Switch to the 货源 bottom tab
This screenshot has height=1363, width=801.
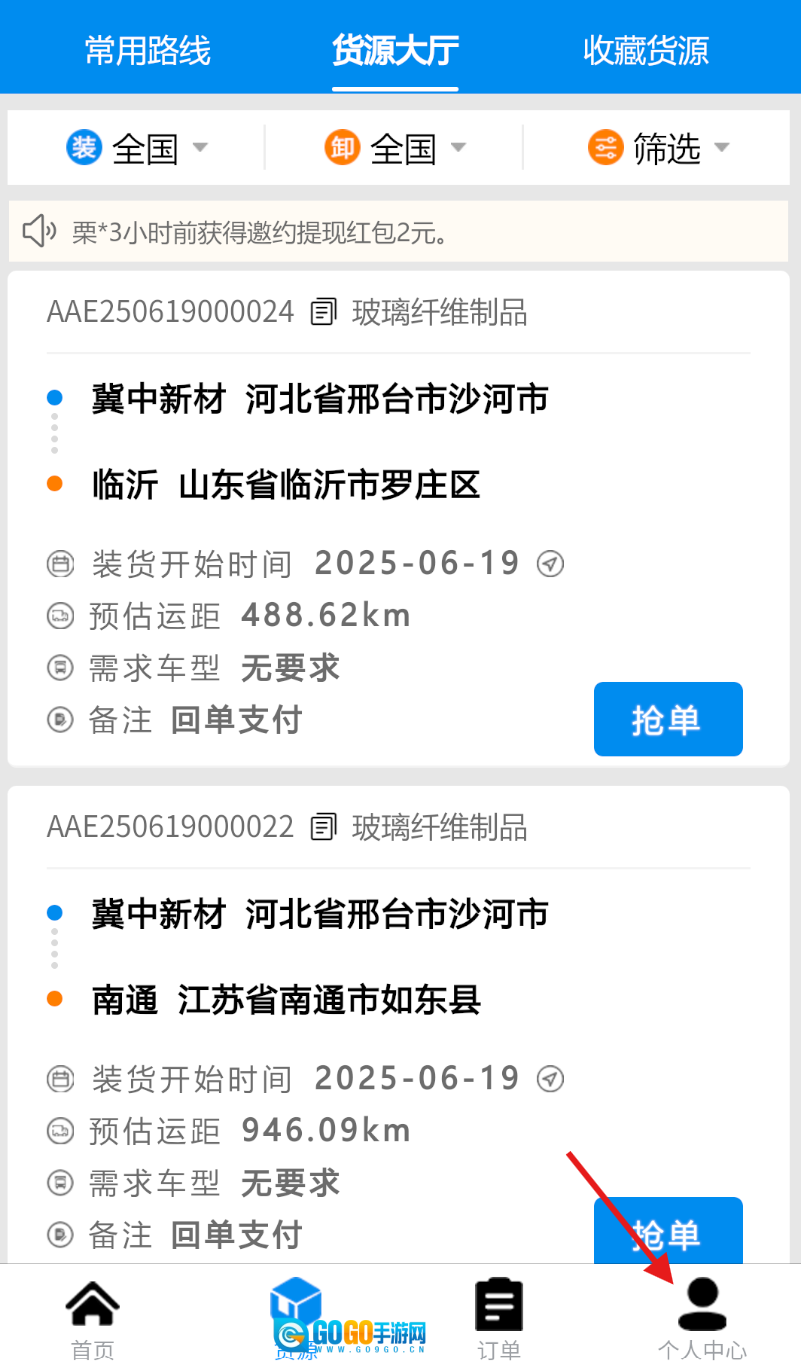[296, 1318]
